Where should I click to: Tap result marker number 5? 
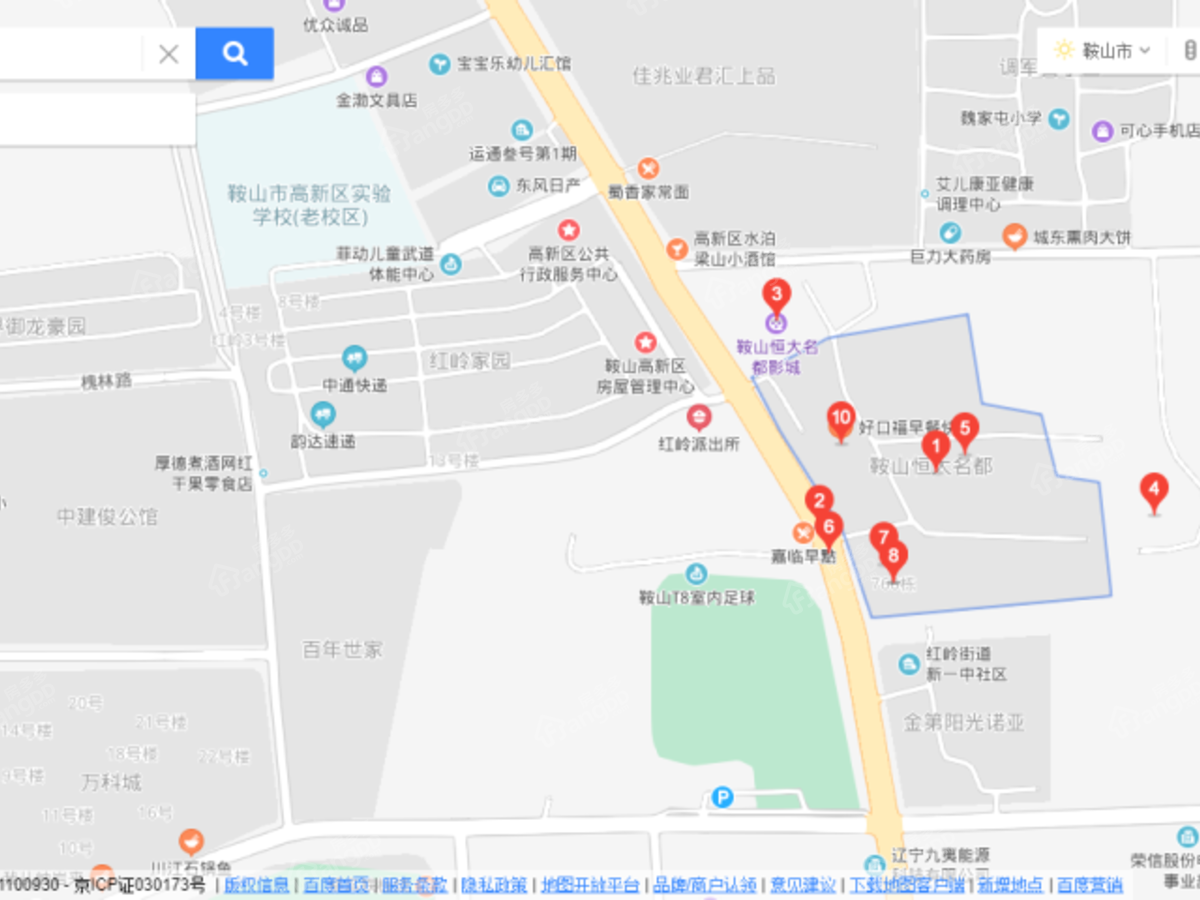click(964, 429)
